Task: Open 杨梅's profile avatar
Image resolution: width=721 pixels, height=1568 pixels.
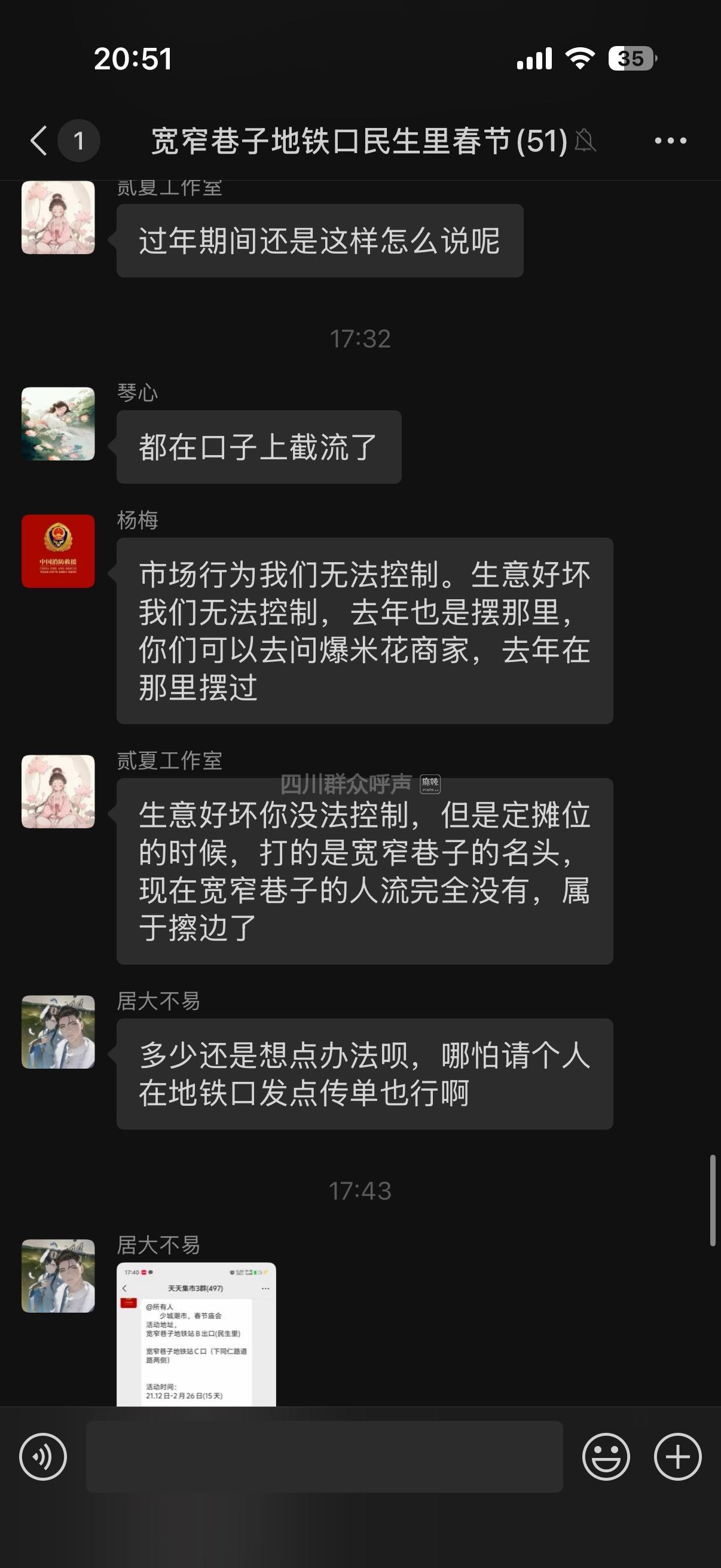Action: click(59, 551)
